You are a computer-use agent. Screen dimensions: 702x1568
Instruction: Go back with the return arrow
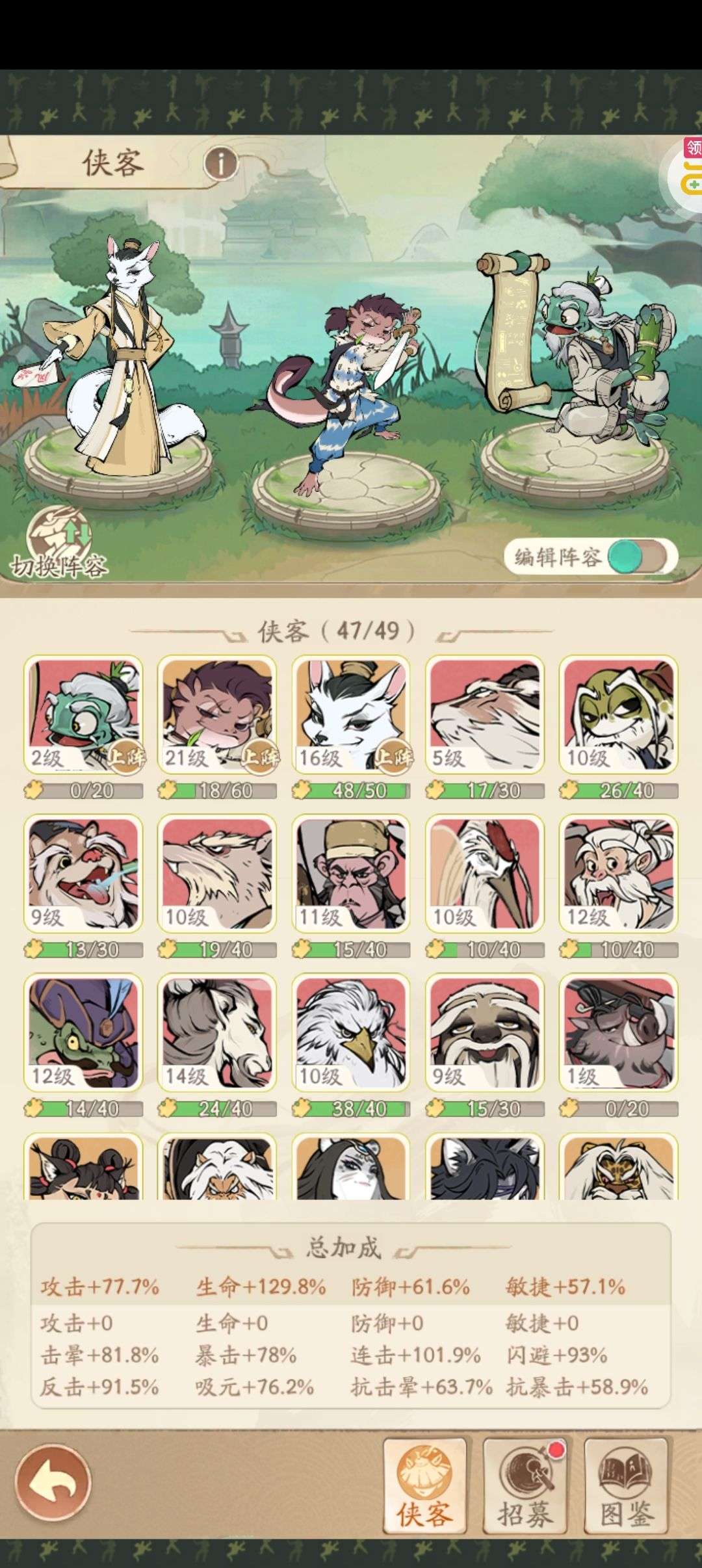coord(53,1482)
